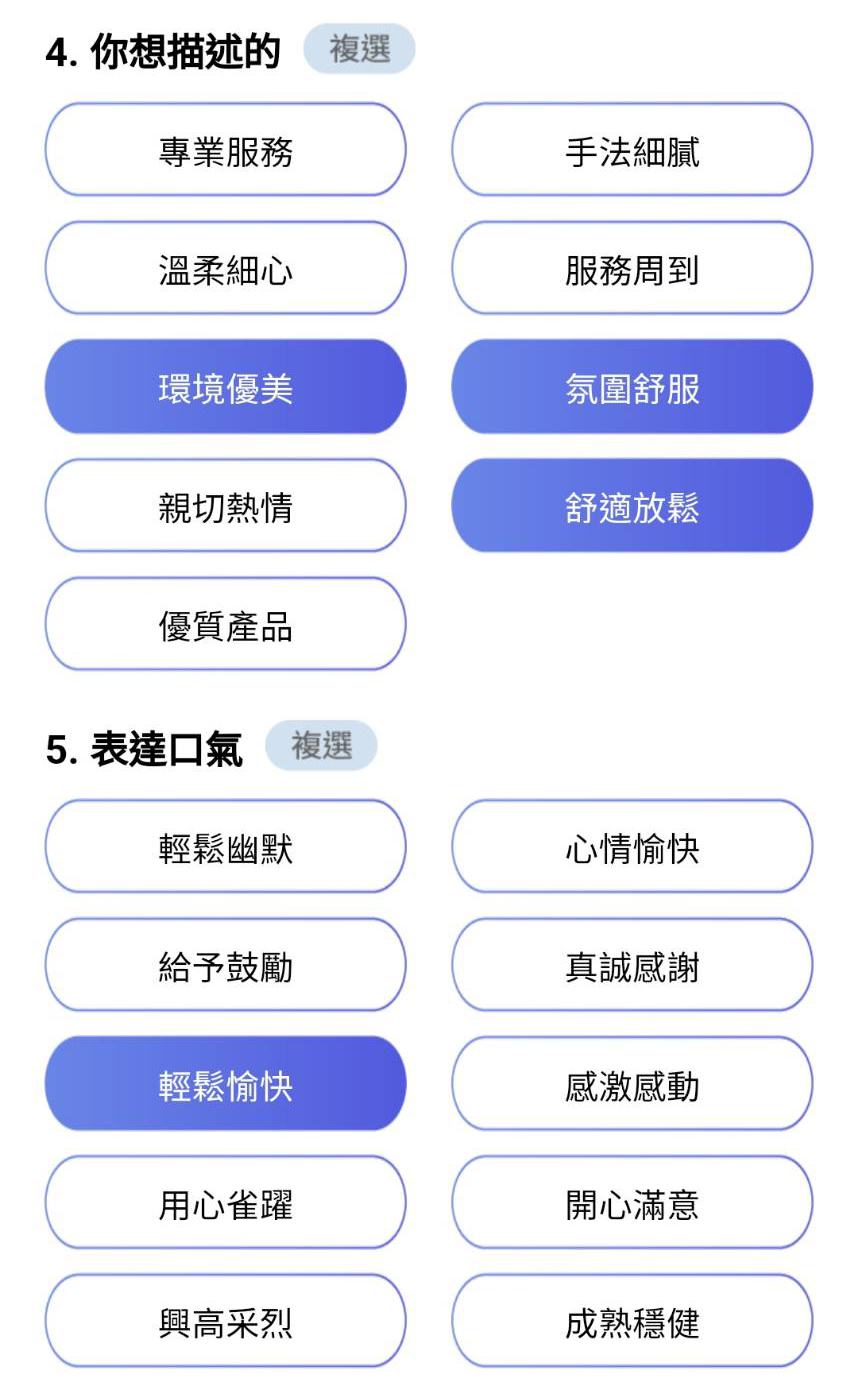Deselect the 環境優美 chip
This screenshot has height=1391, width=858.
tap(225, 387)
